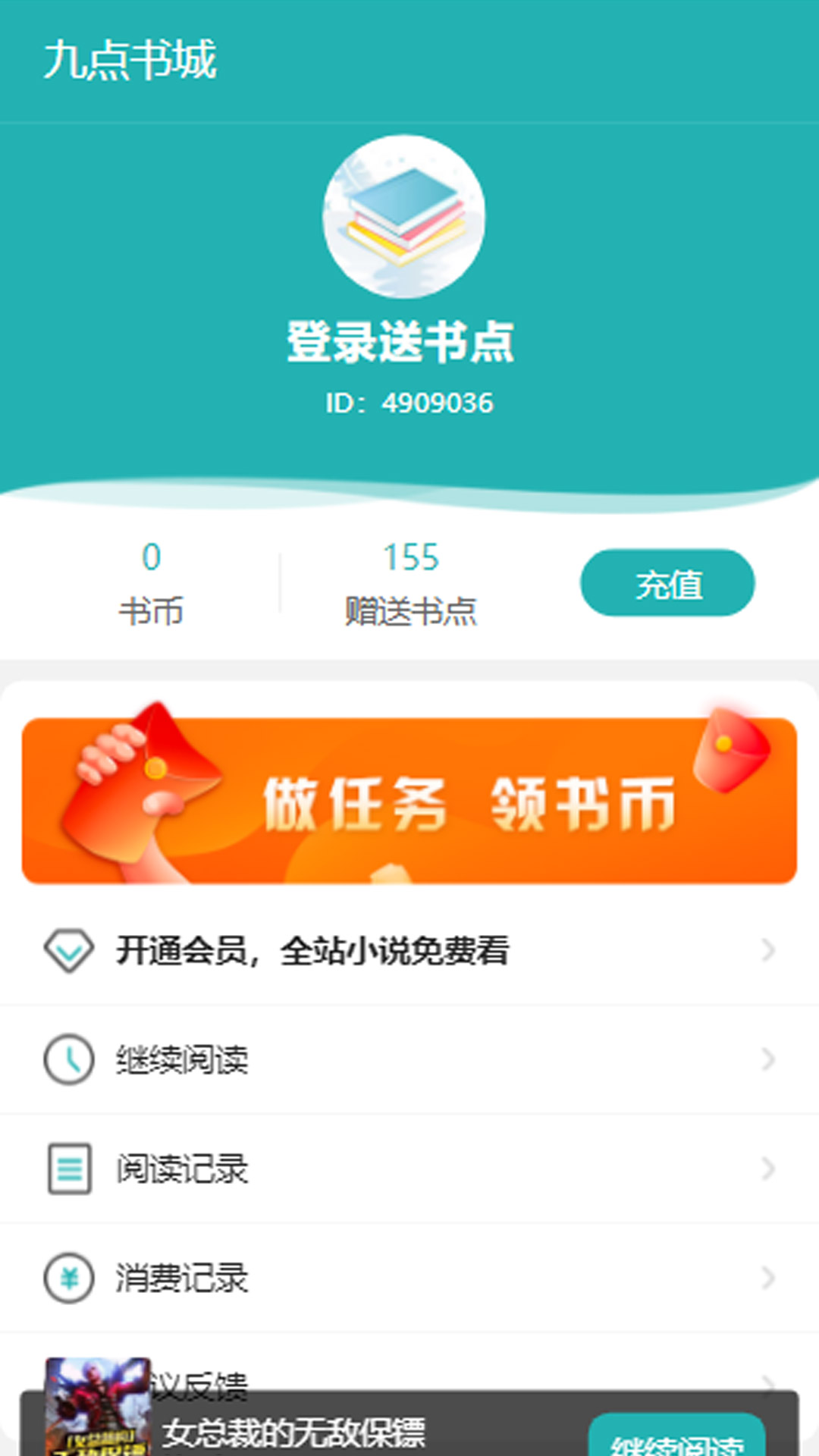Tap the teal 继续阅读 button for 女总裁的无敌保镖
Viewport: 819px width, 1456px height.
click(x=676, y=1436)
